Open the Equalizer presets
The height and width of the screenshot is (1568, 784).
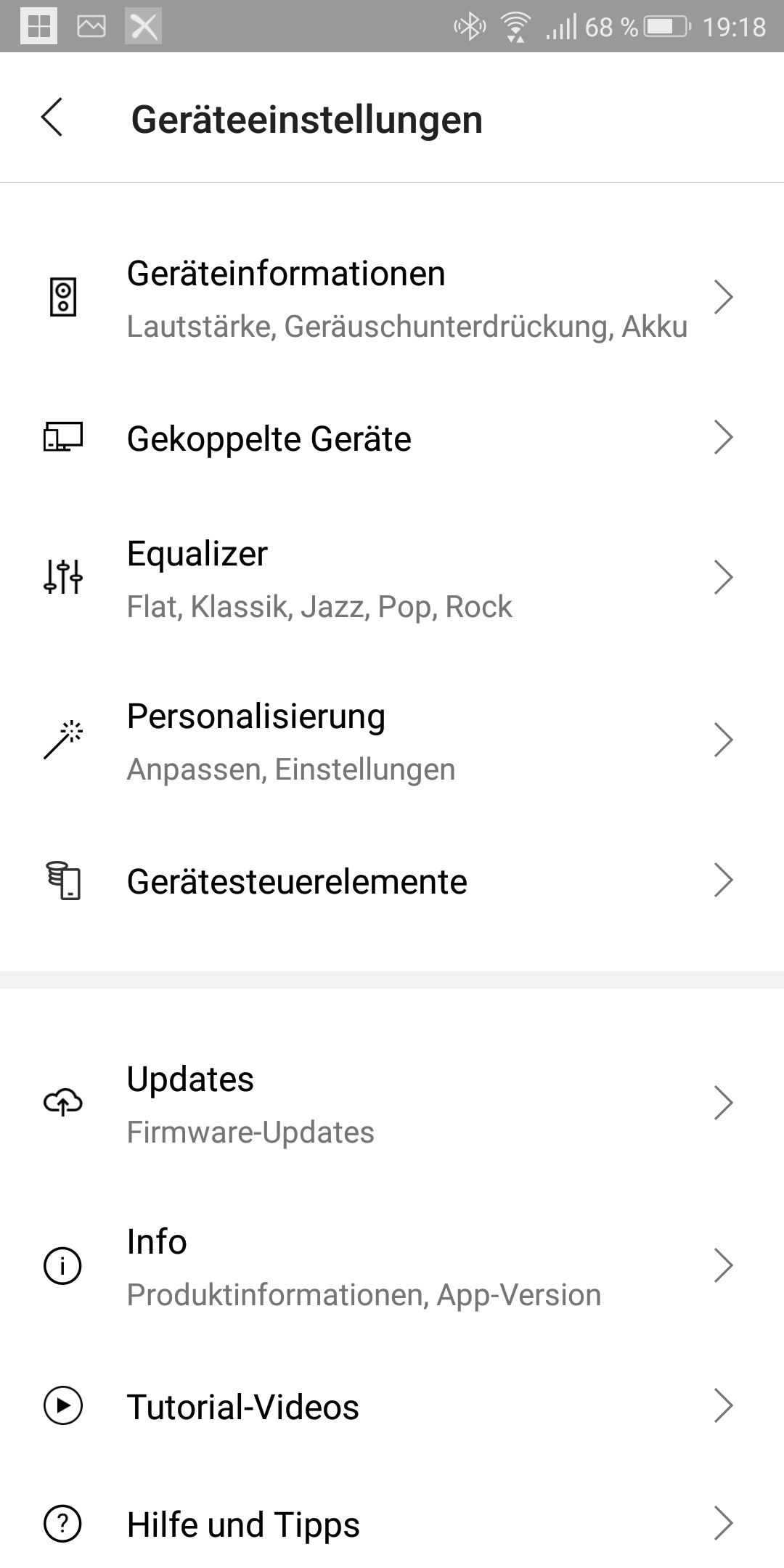(x=392, y=579)
